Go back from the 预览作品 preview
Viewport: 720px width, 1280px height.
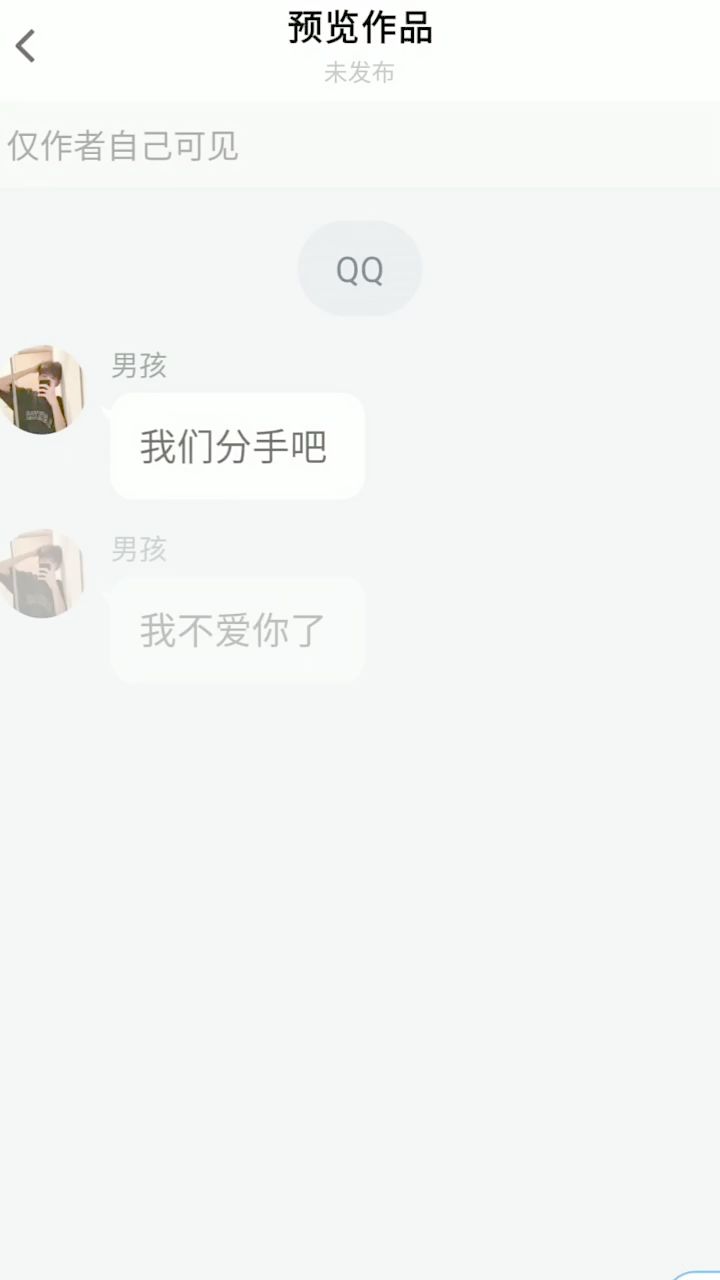pyautogui.click(x=27, y=46)
